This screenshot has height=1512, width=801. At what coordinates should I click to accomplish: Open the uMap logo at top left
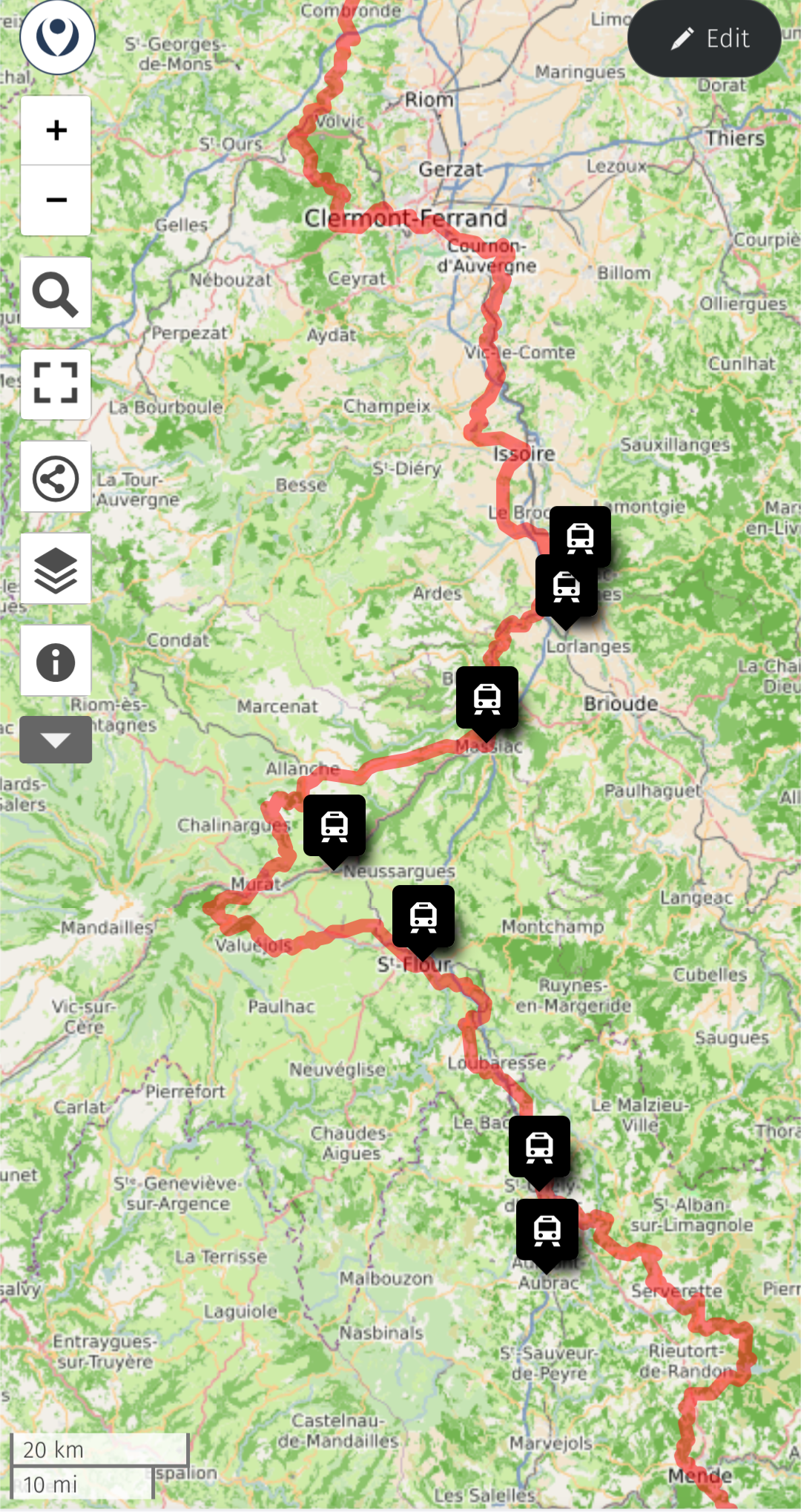(57, 37)
